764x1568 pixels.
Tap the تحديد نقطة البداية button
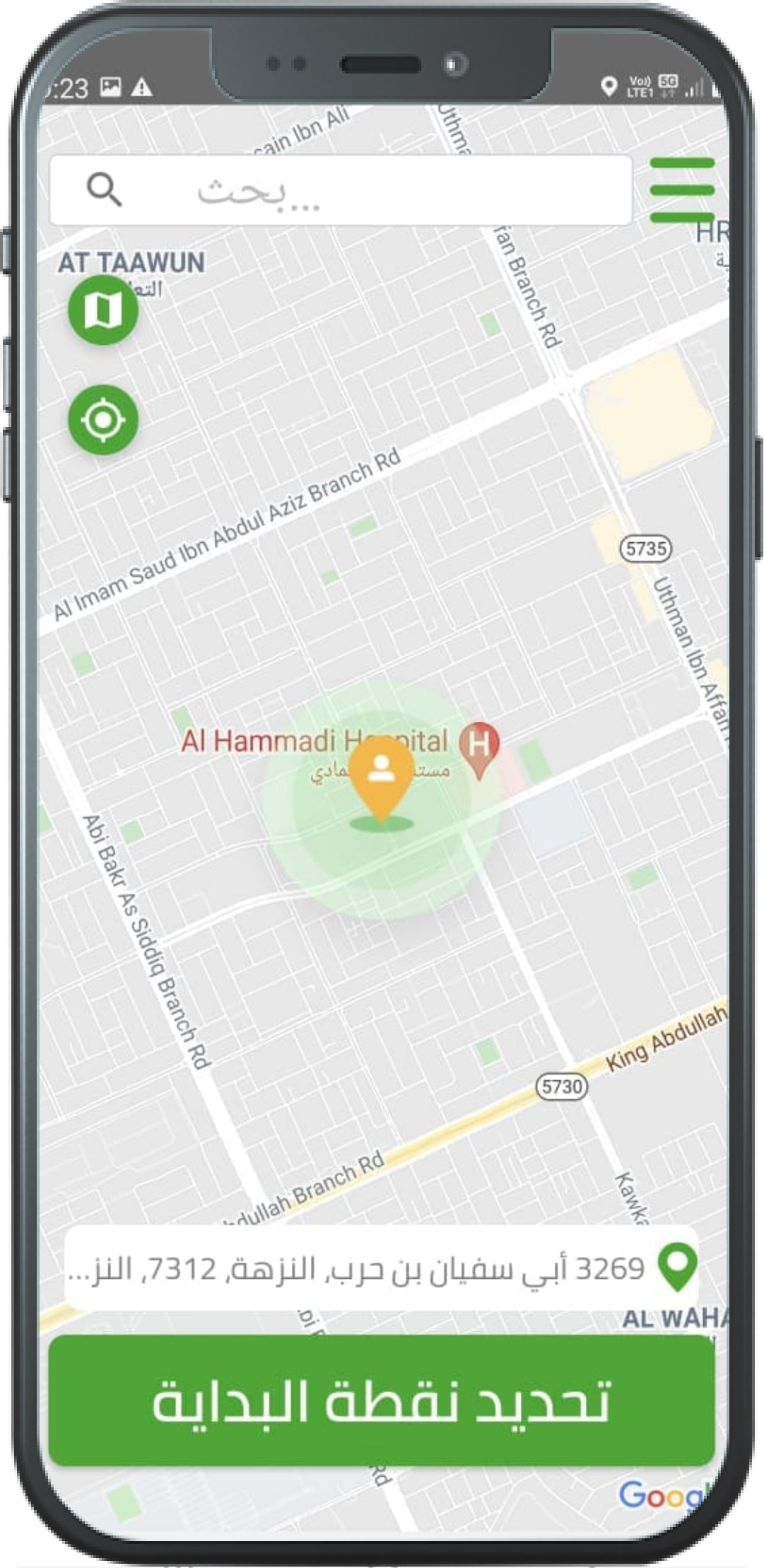click(x=382, y=1400)
